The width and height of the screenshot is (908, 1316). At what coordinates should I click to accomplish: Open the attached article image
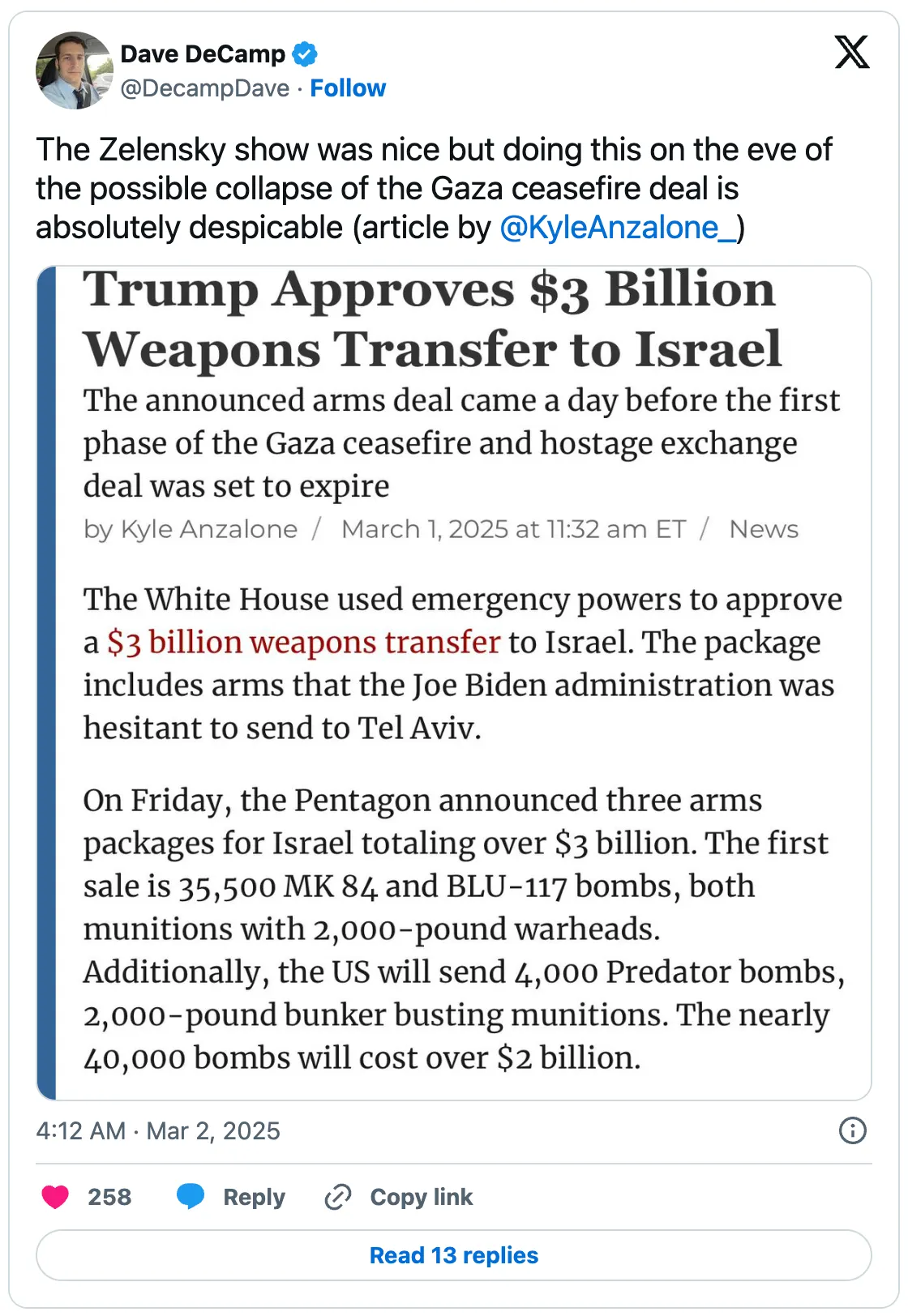tap(454, 682)
